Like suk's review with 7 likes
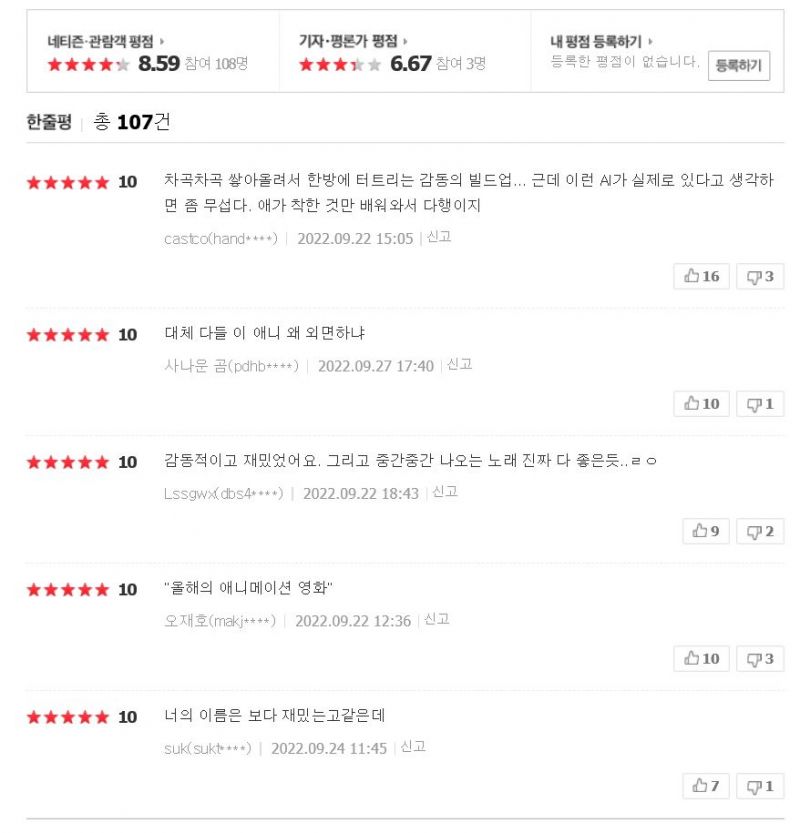The width and height of the screenshot is (800, 833). point(705,786)
